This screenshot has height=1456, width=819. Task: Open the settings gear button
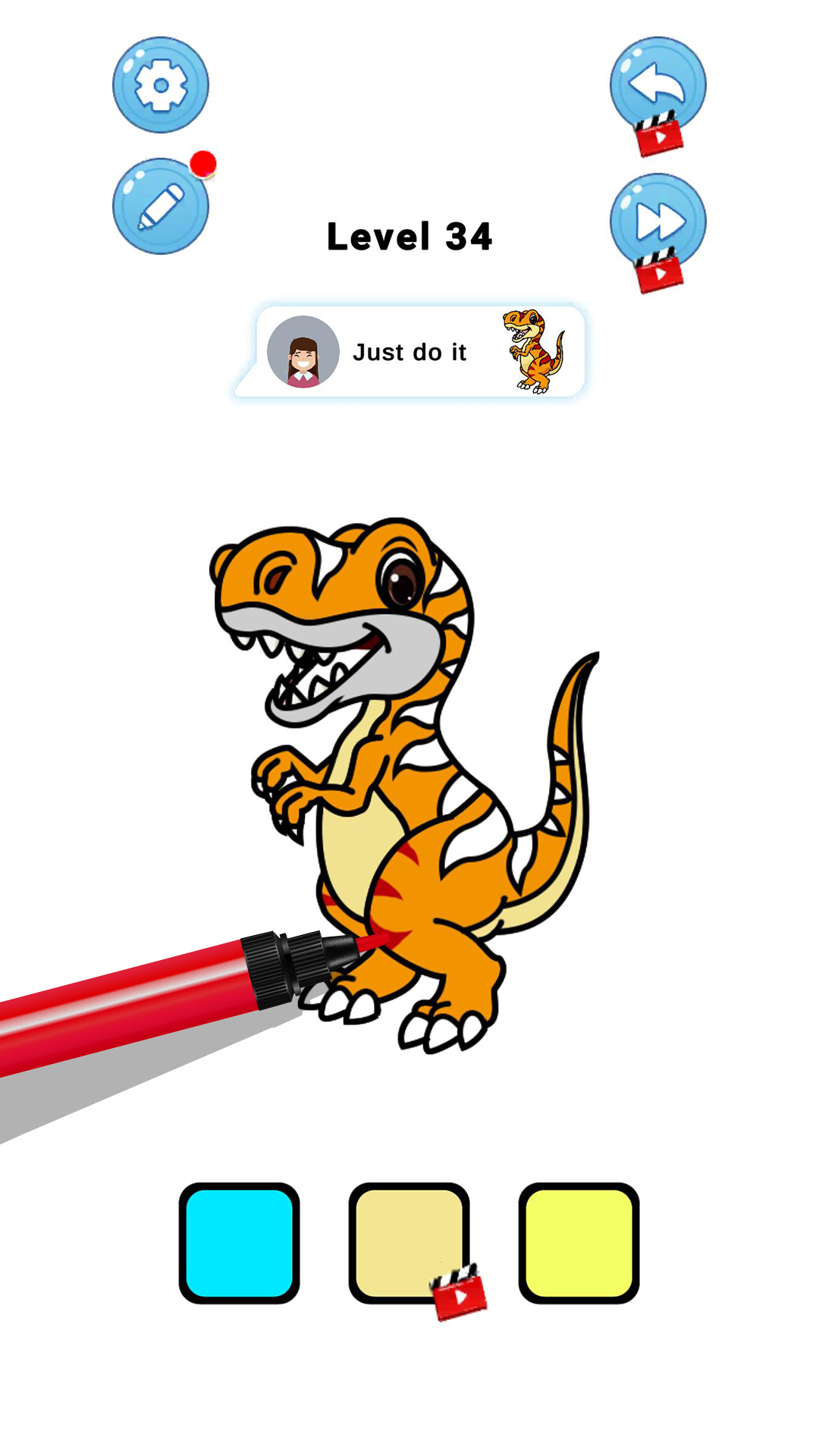coord(161,85)
